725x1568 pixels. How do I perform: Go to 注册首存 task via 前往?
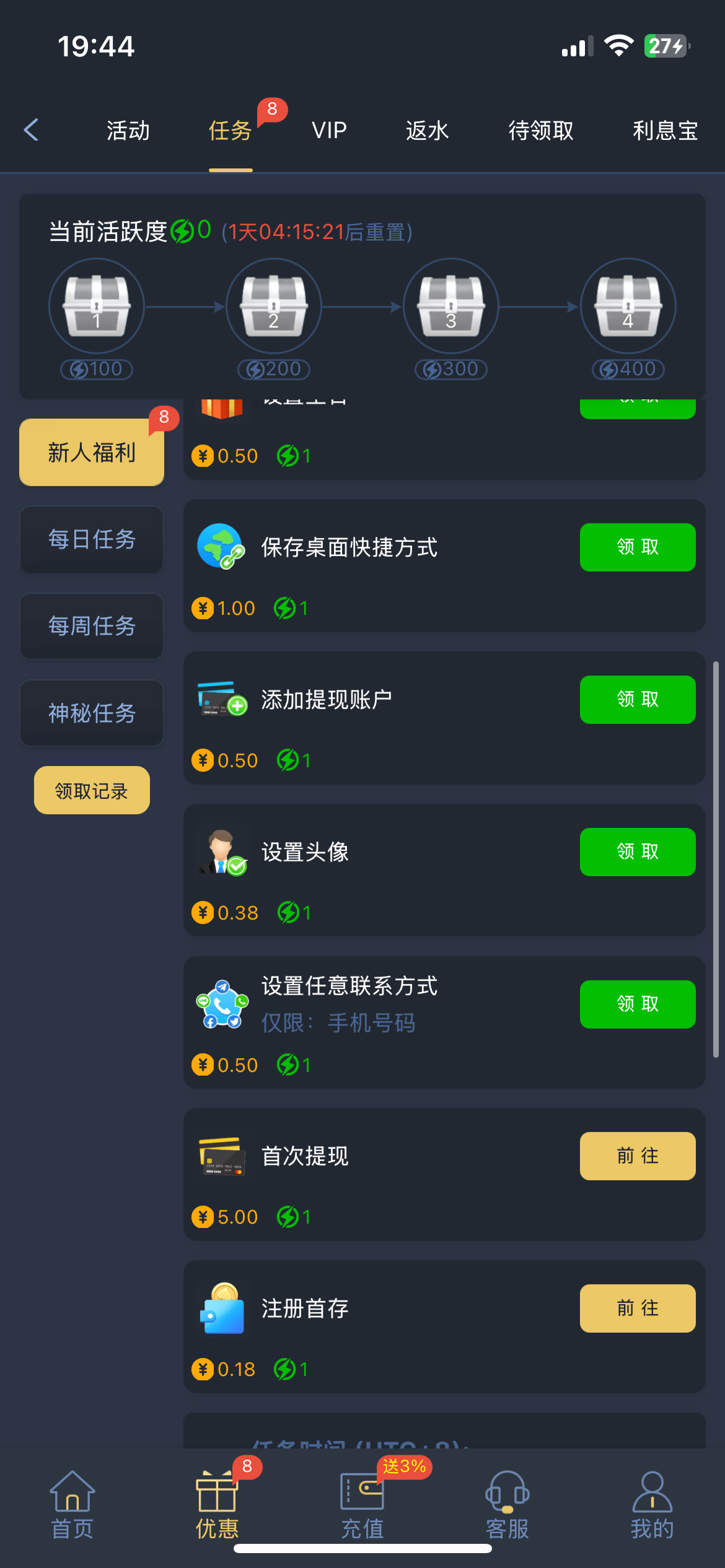[637, 1308]
